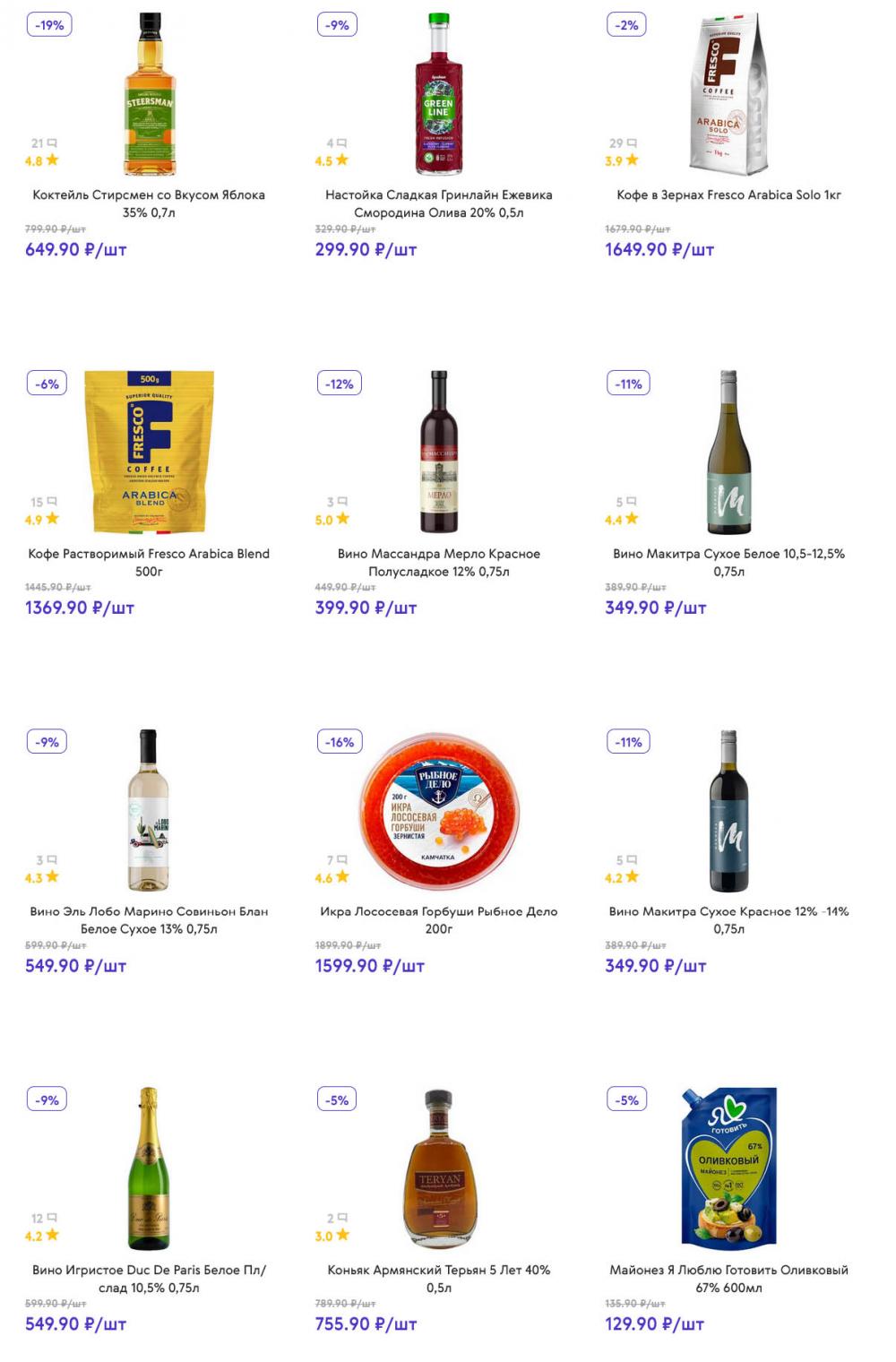
Task: Open Икра Лососевая Горбуши Рыбное Дело 200г
Action: (x=438, y=919)
